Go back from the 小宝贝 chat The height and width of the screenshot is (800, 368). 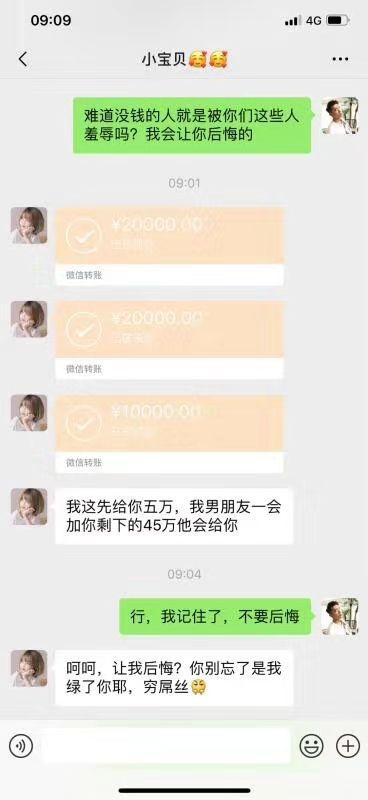point(23,60)
